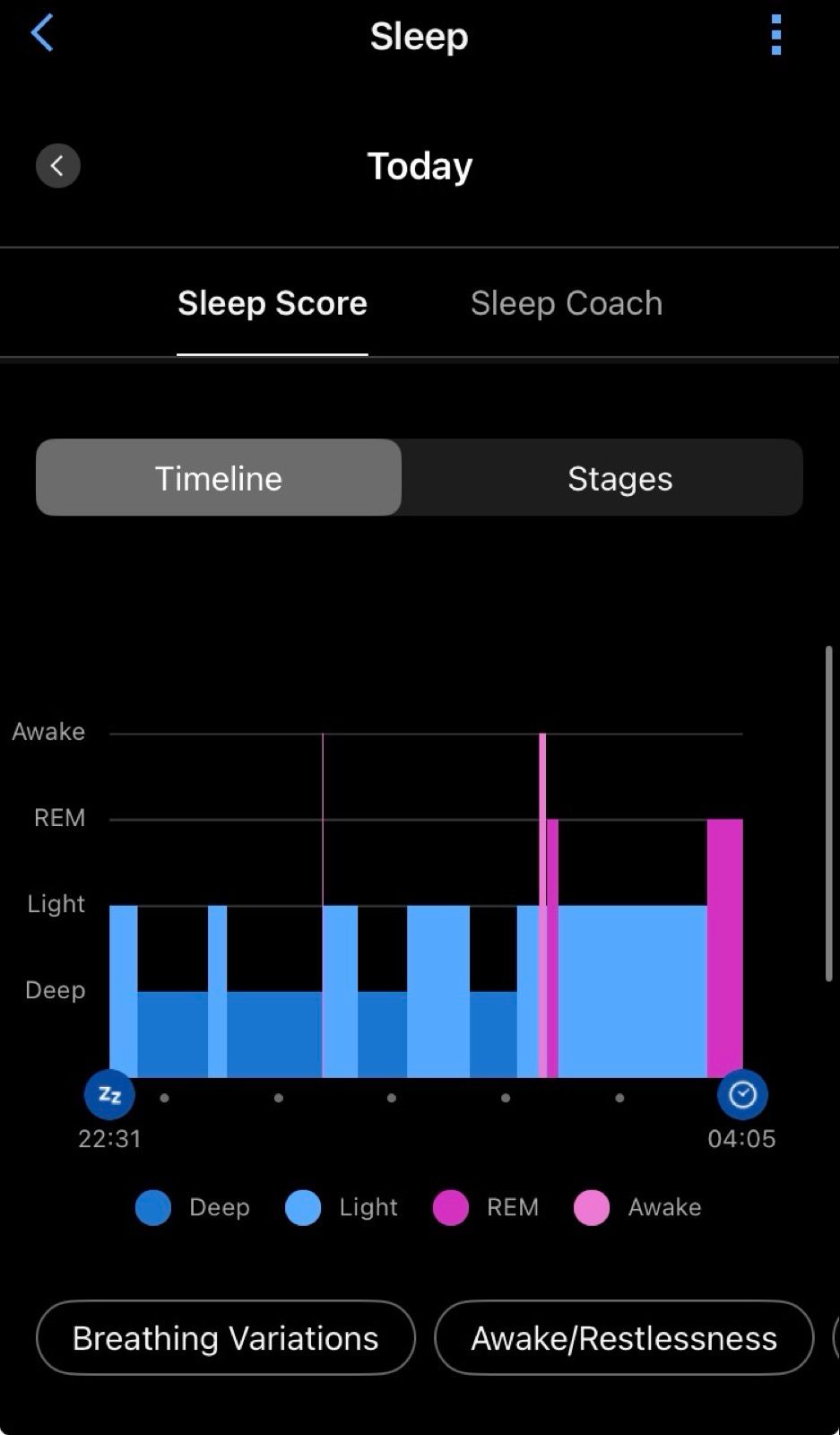Switch to the Stages view
The width and height of the screenshot is (840, 1435).
(x=619, y=478)
